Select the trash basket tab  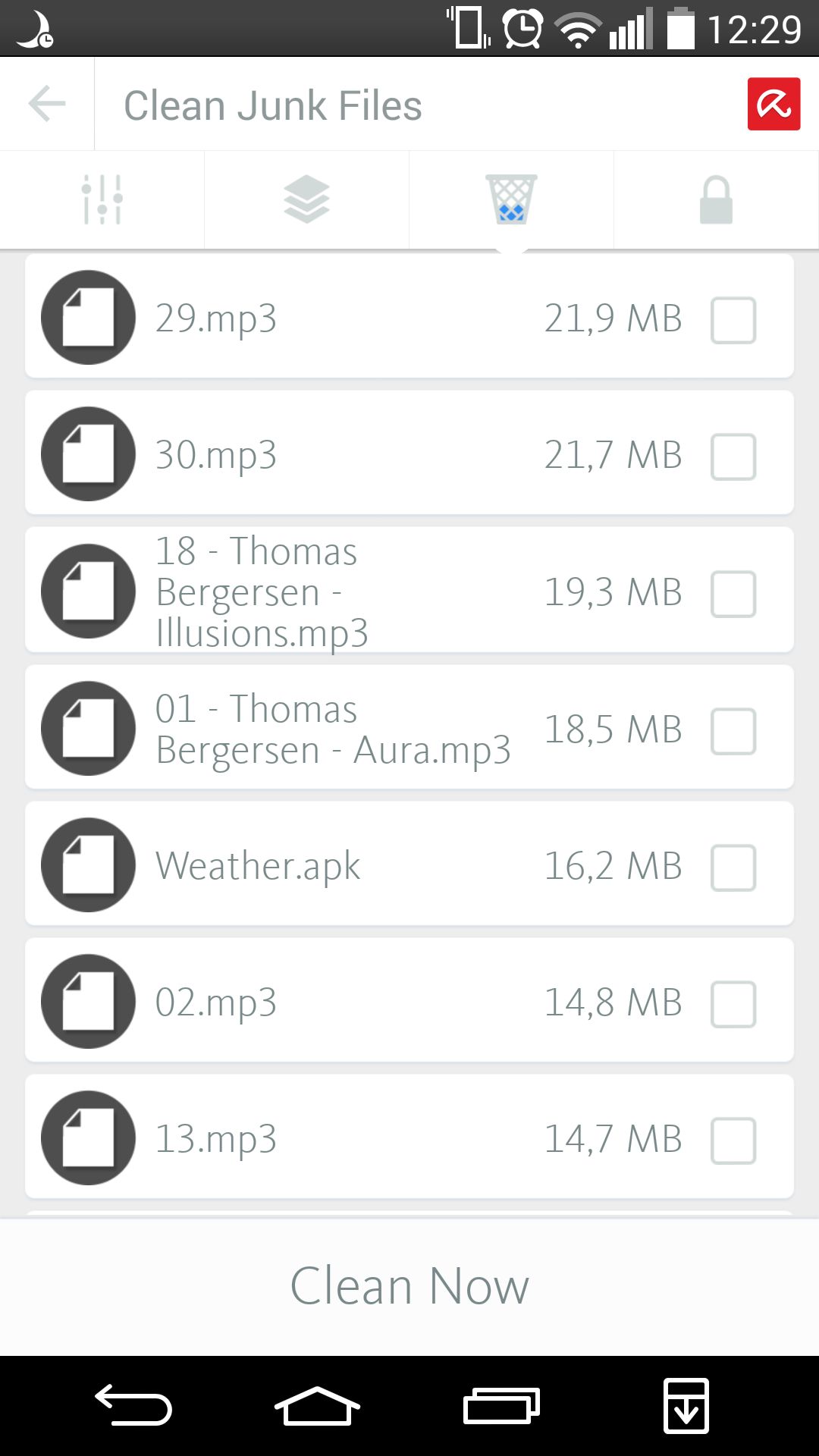511,199
